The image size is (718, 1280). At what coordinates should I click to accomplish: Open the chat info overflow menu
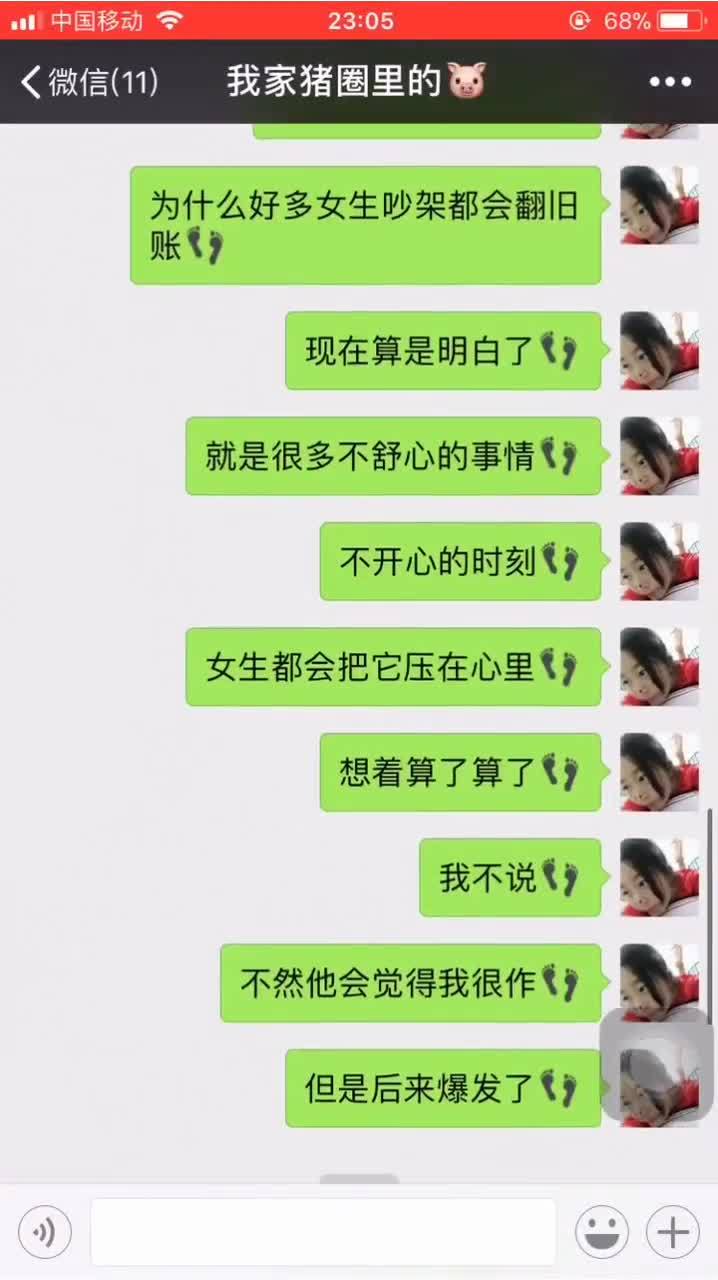click(670, 82)
